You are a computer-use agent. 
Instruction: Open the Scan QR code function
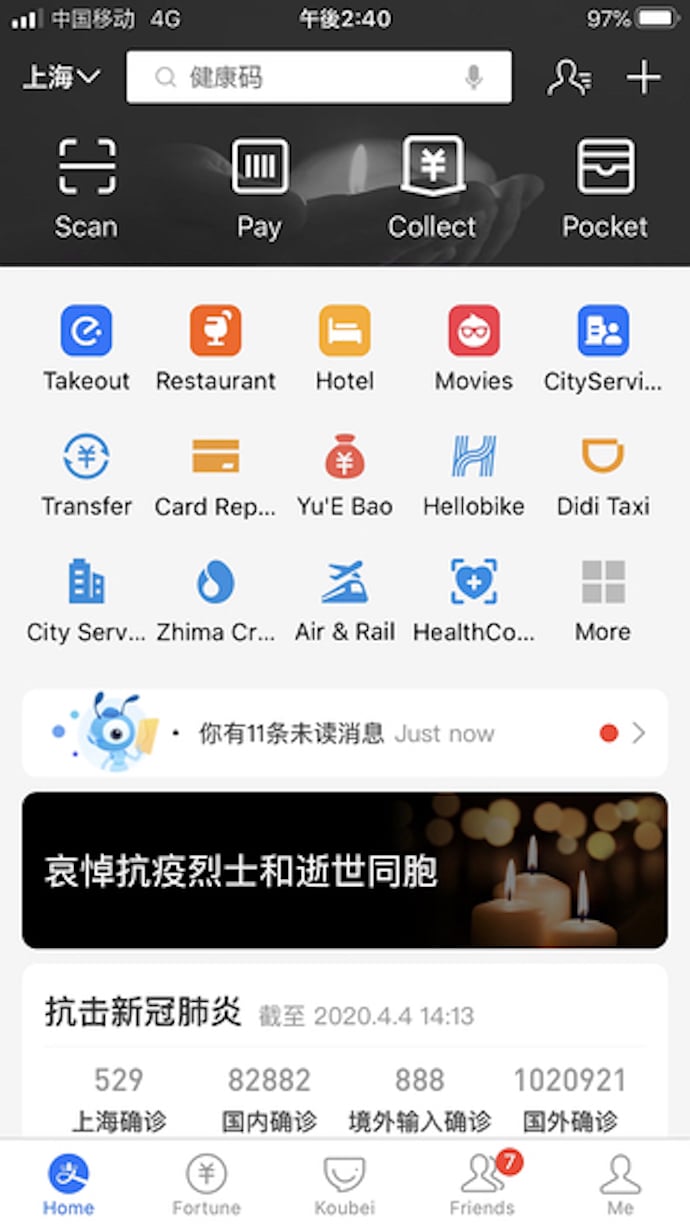(x=86, y=187)
